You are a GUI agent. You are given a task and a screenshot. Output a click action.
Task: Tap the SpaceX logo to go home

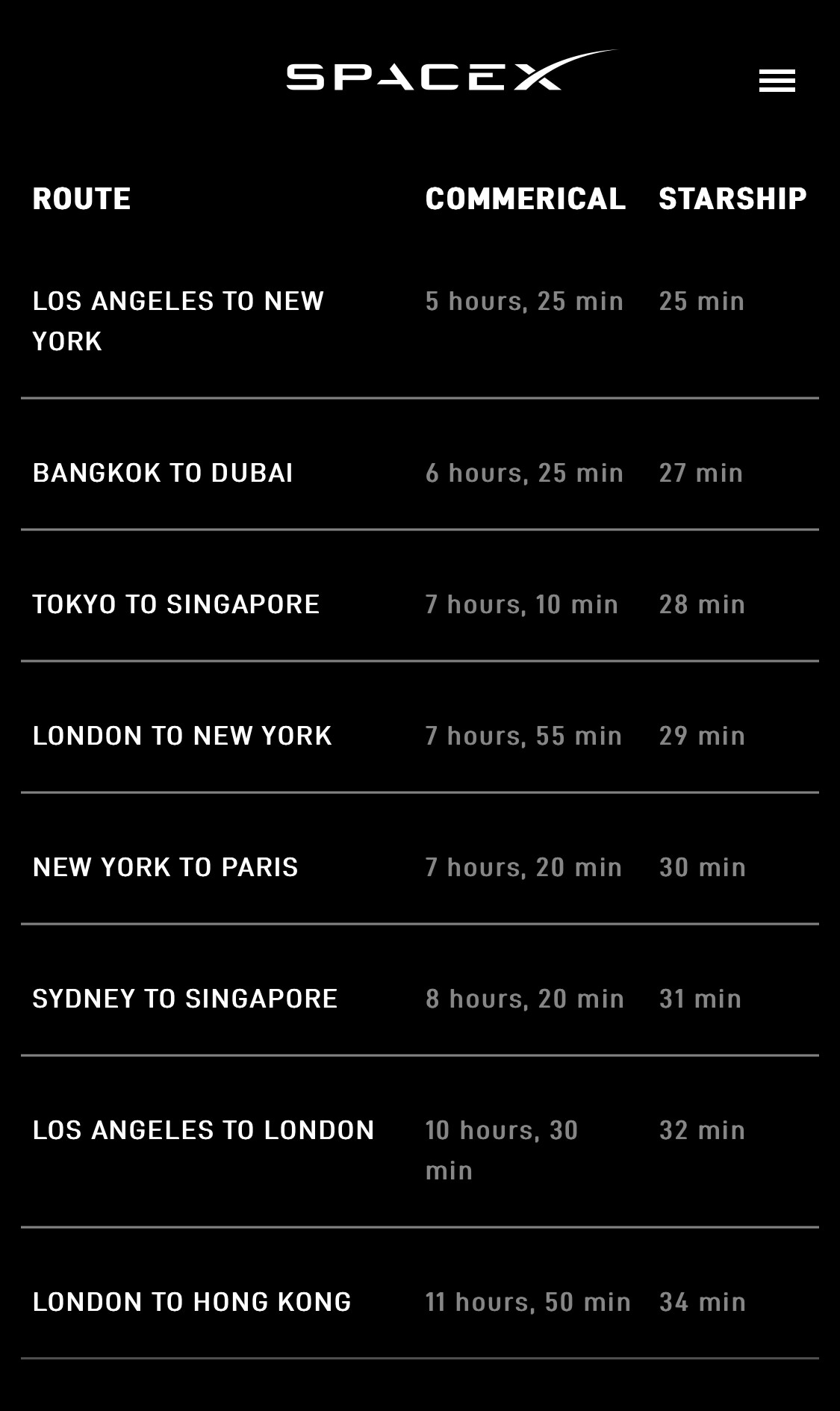click(x=452, y=70)
